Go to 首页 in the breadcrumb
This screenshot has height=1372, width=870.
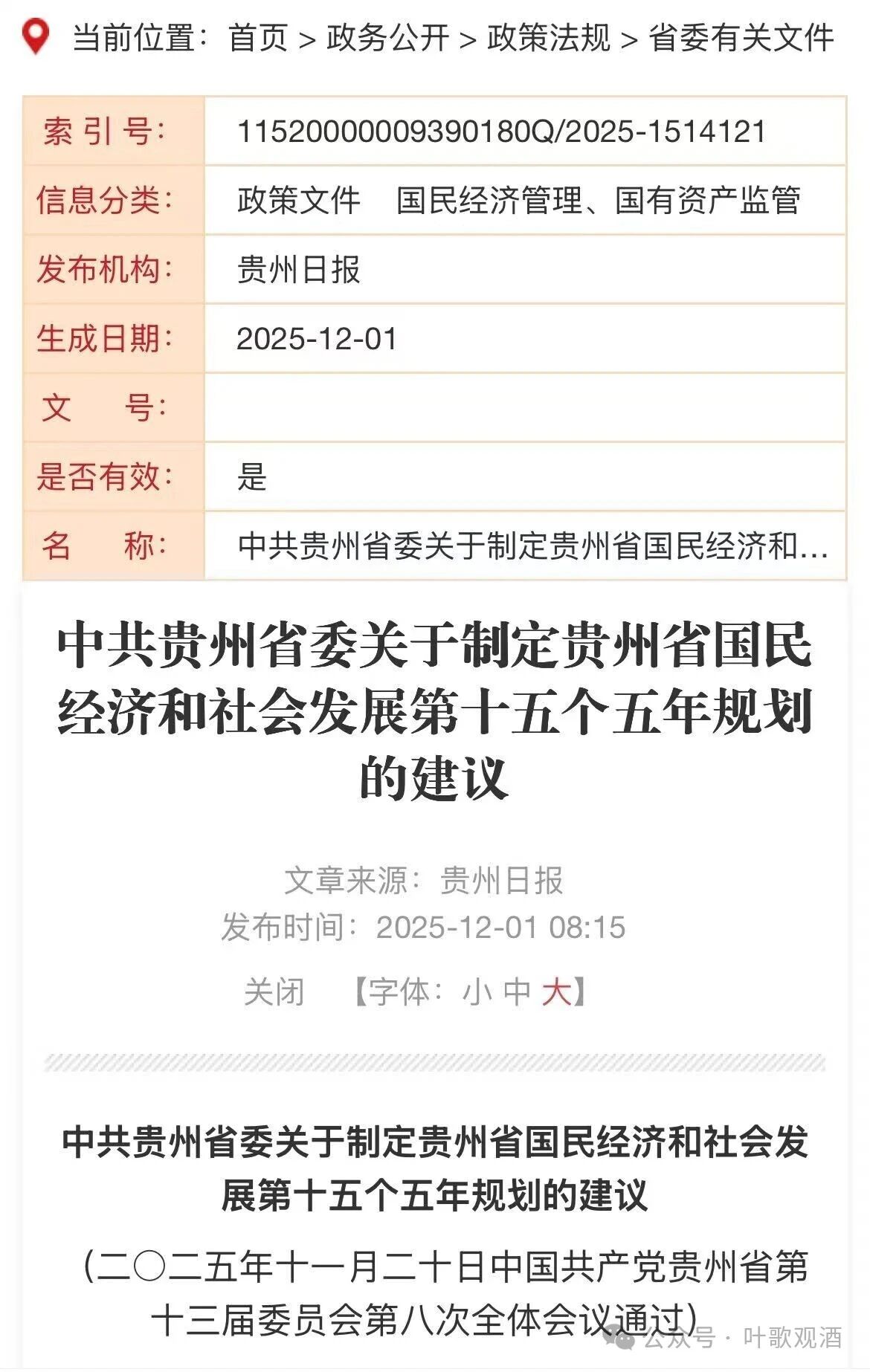click(x=258, y=38)
